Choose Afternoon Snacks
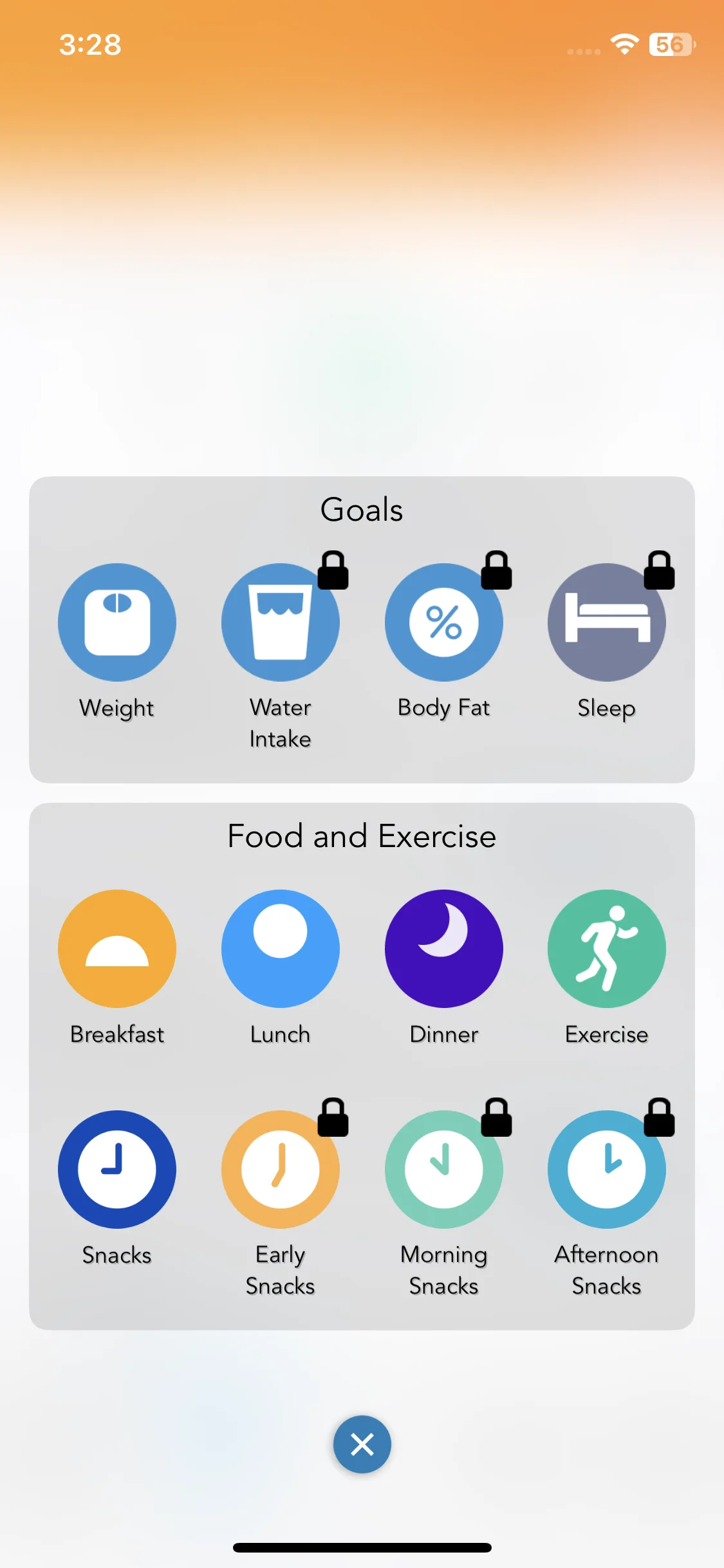 (x=606, y=1170)
